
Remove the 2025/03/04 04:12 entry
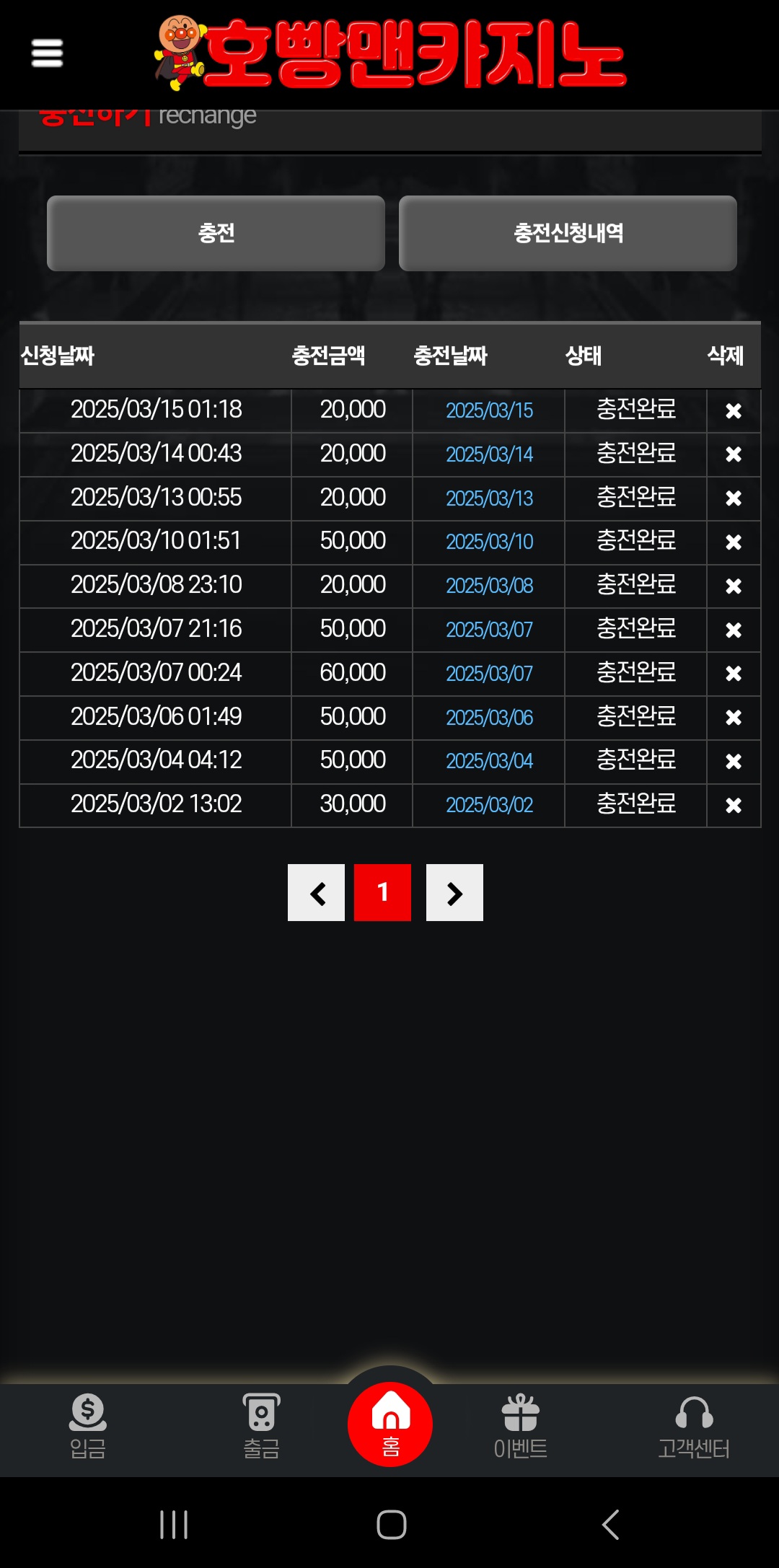tap(733, 762)
